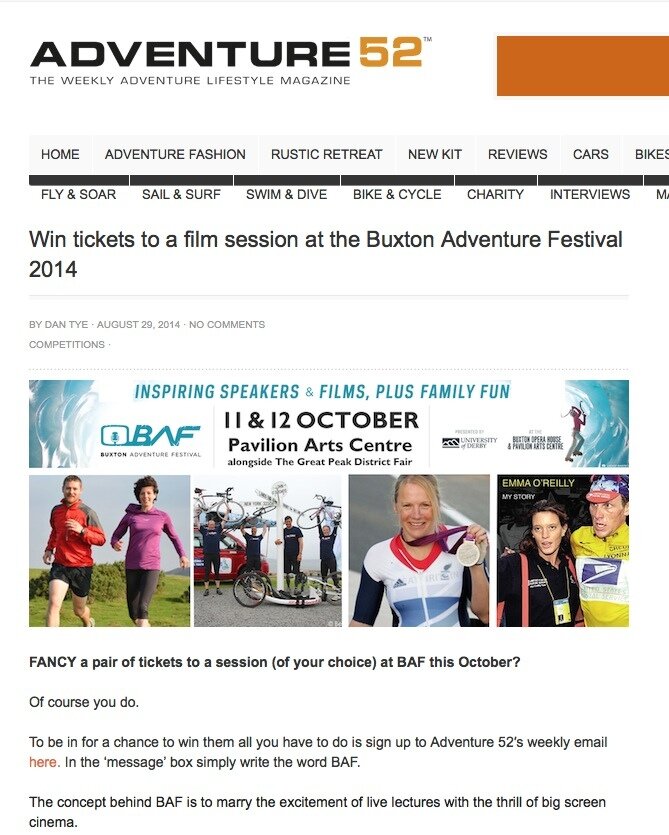Select the New Kit menu item

tap(435, 154)
